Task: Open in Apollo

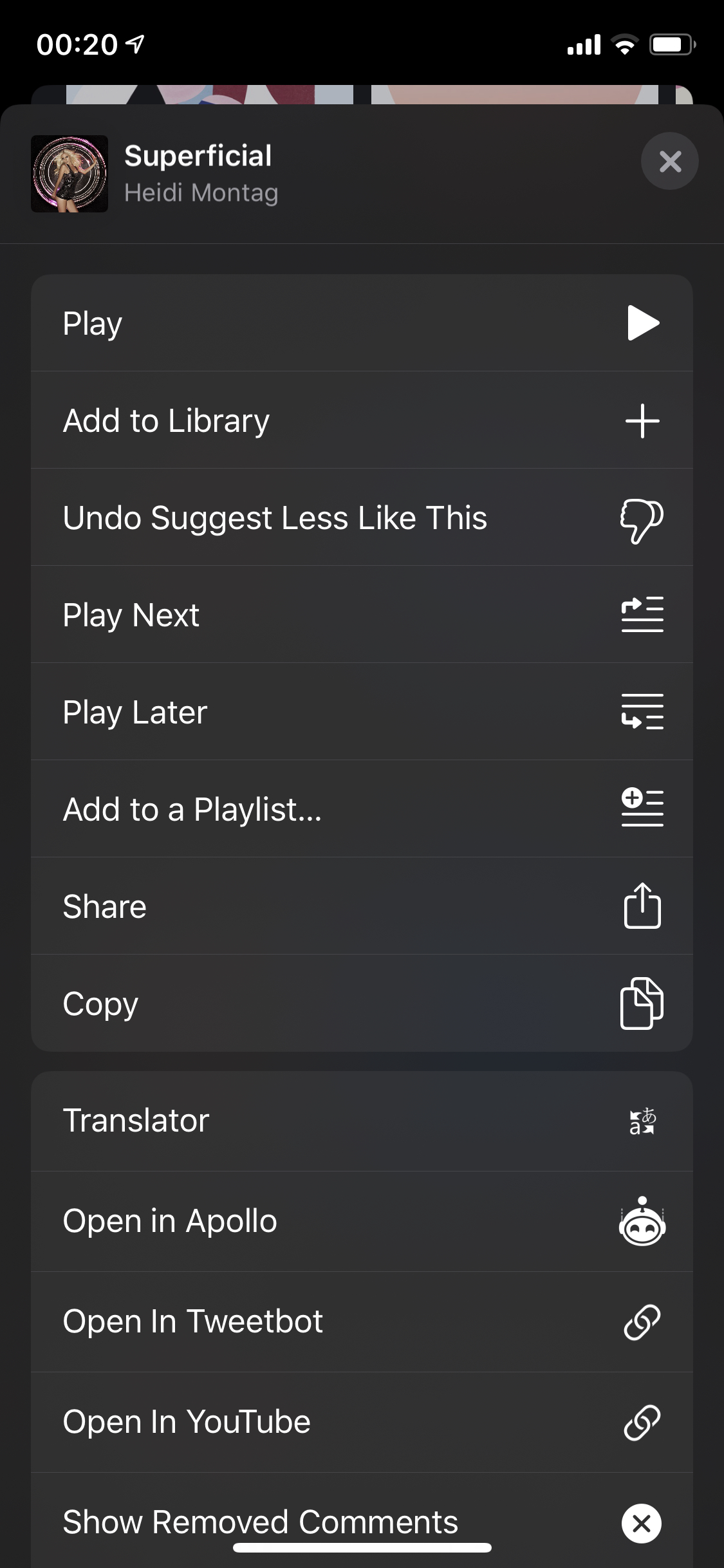Action: tap(362, 1222)
